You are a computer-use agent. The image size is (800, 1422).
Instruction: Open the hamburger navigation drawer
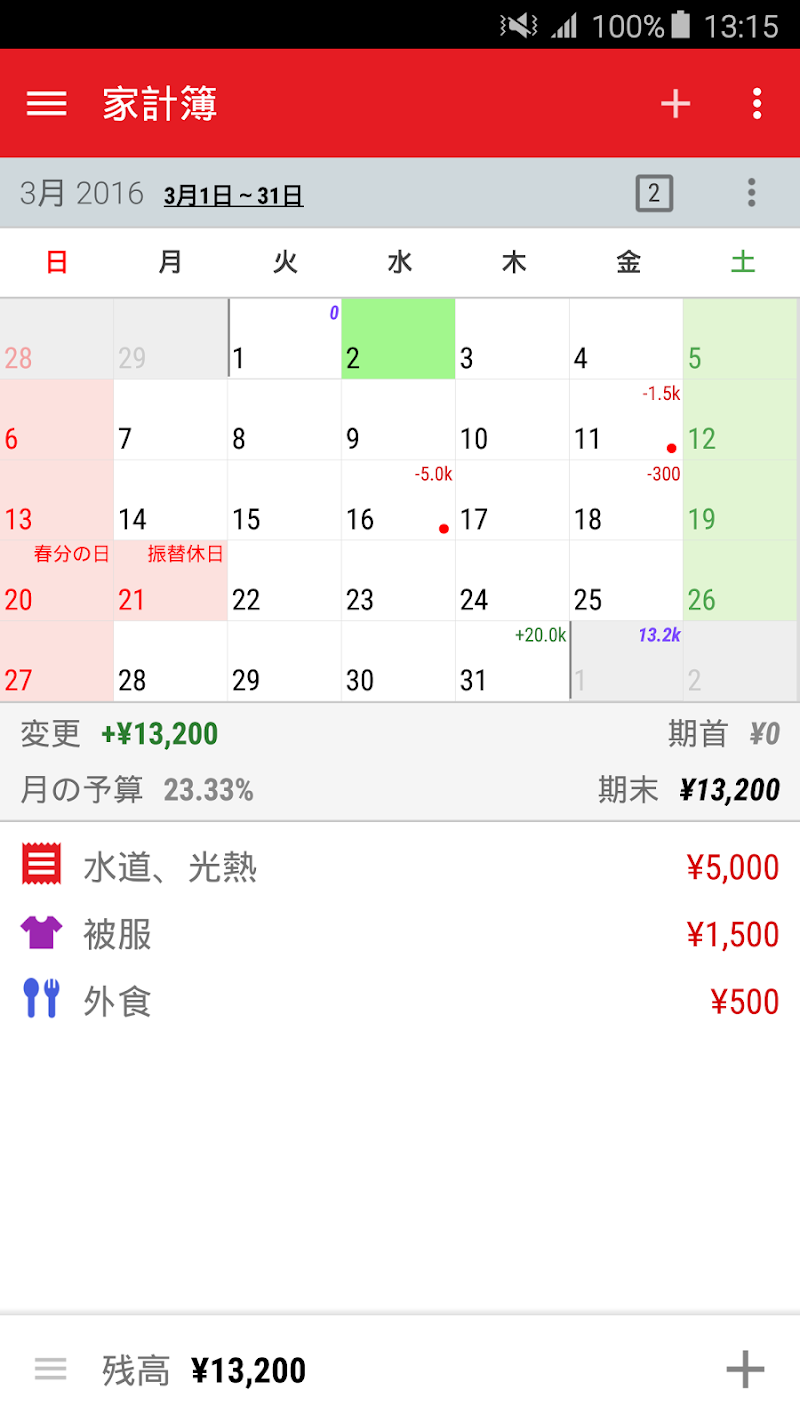[x=47, y=104]
